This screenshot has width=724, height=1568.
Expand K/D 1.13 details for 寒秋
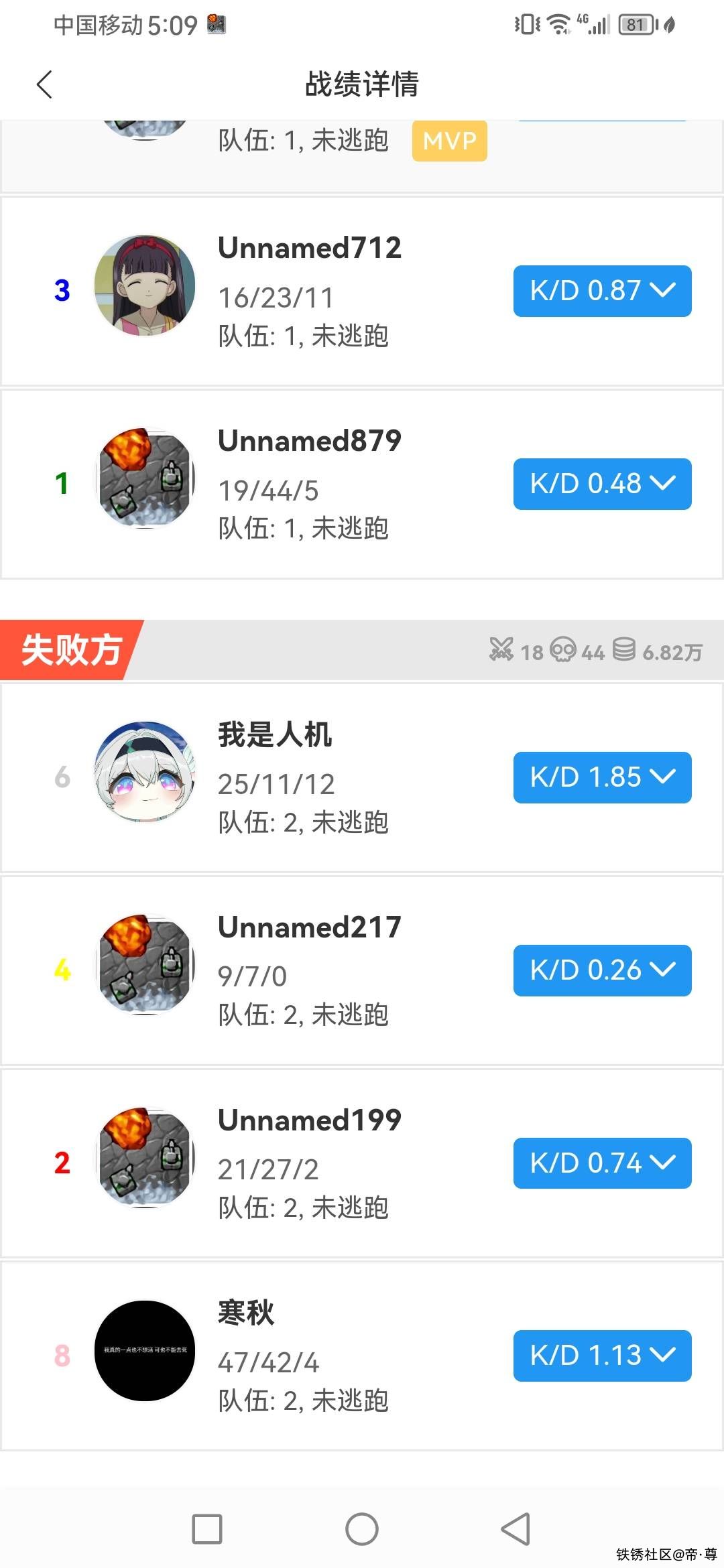pyautogui.click(x=602, y=1356)
